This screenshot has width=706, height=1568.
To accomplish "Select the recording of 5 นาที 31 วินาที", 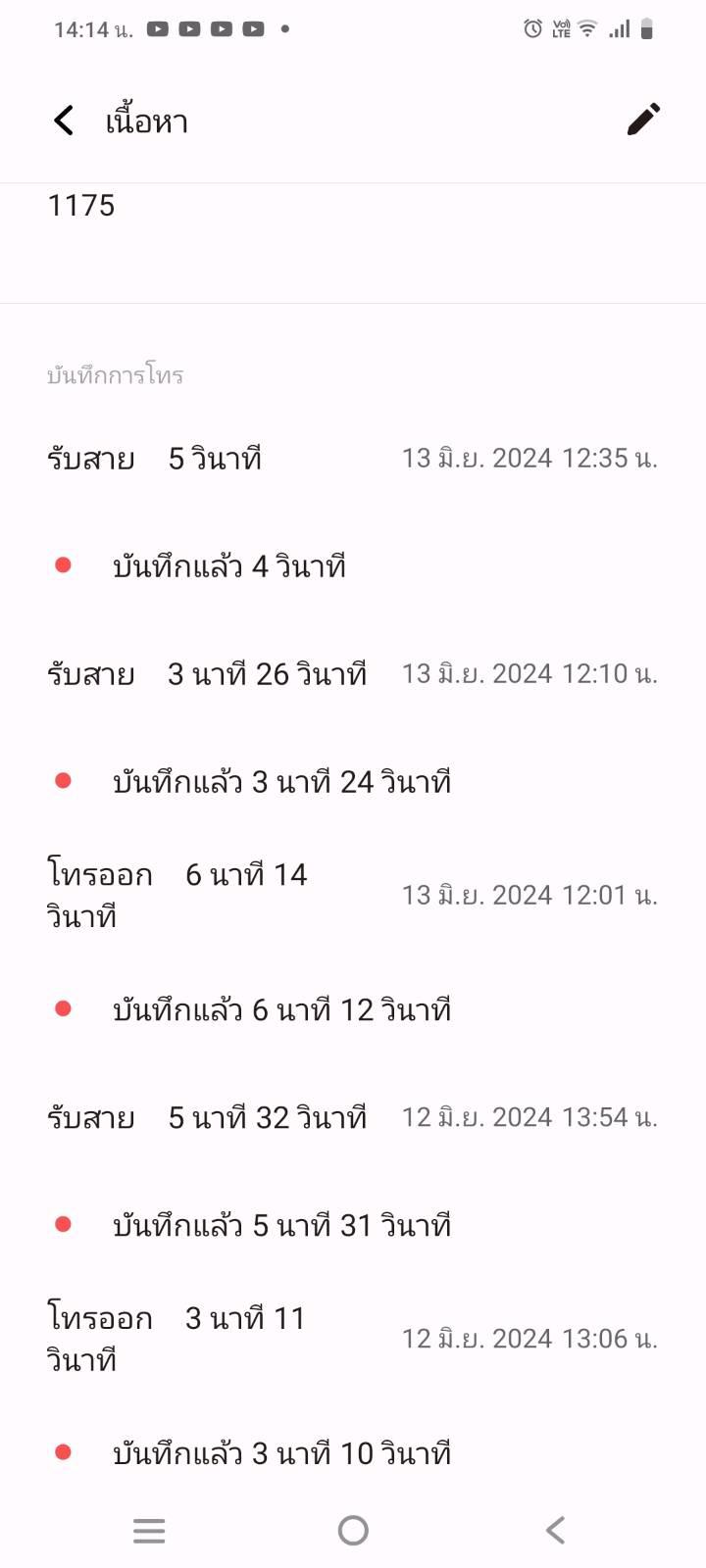I will 353,1225.
